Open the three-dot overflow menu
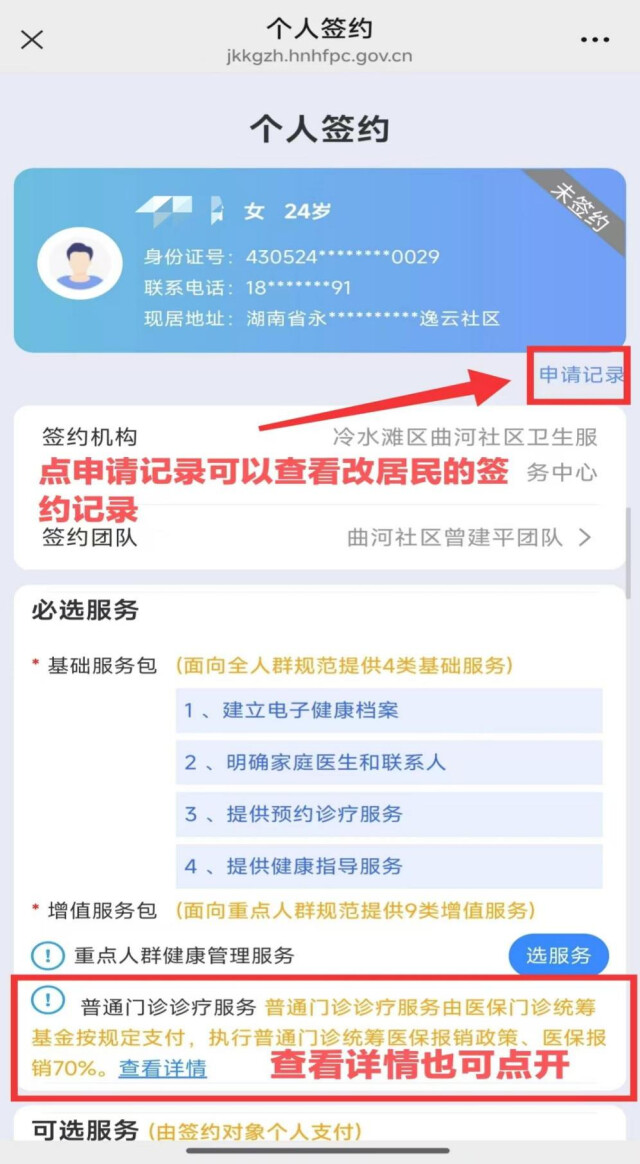 (x=594, y=40)
